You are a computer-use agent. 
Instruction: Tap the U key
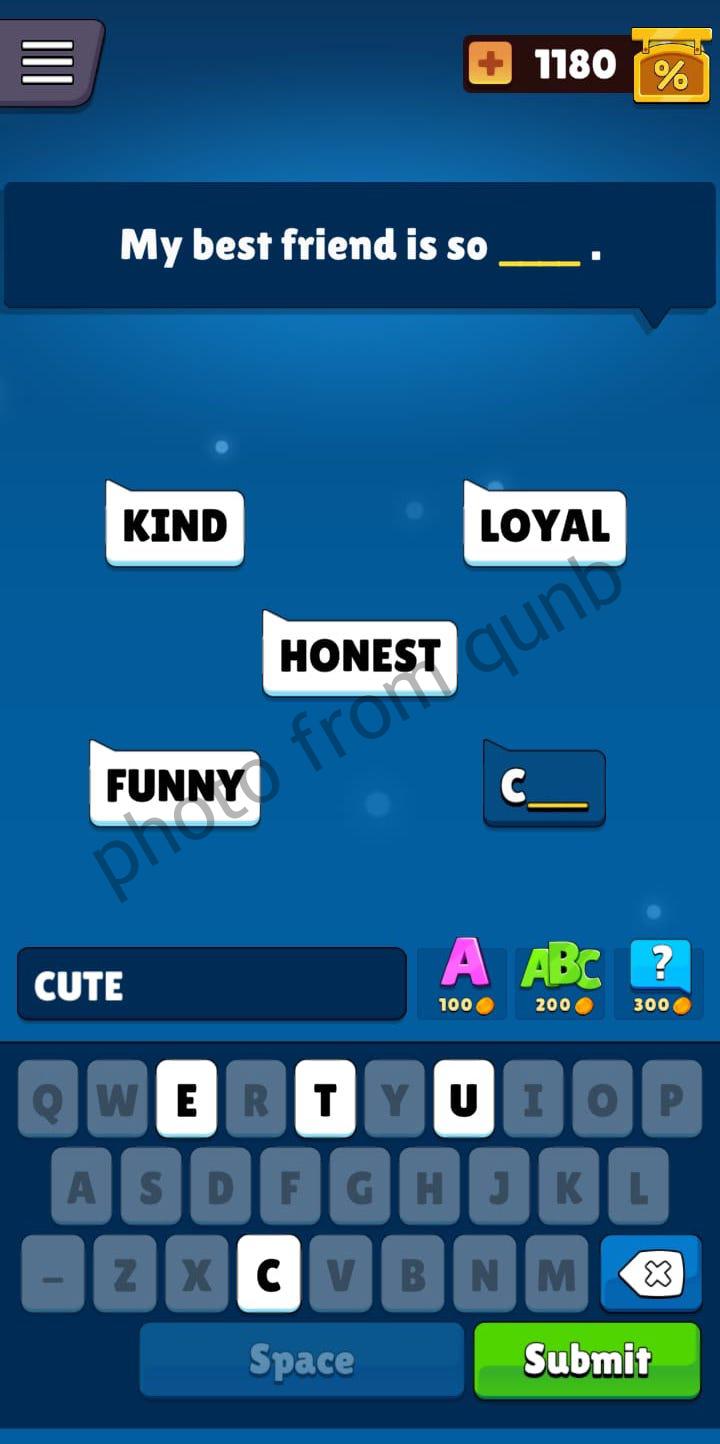(463, 1099)
